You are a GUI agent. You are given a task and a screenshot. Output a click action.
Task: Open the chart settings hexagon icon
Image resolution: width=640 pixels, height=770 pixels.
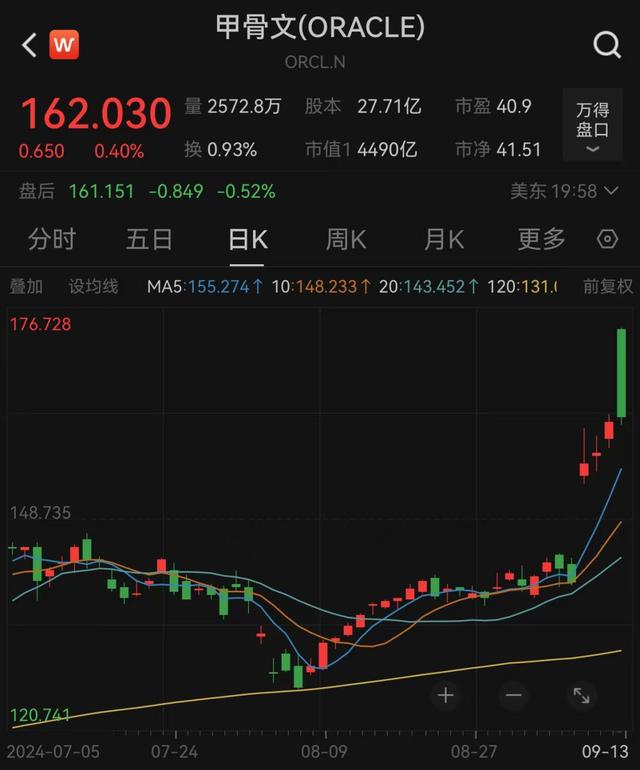607,240
